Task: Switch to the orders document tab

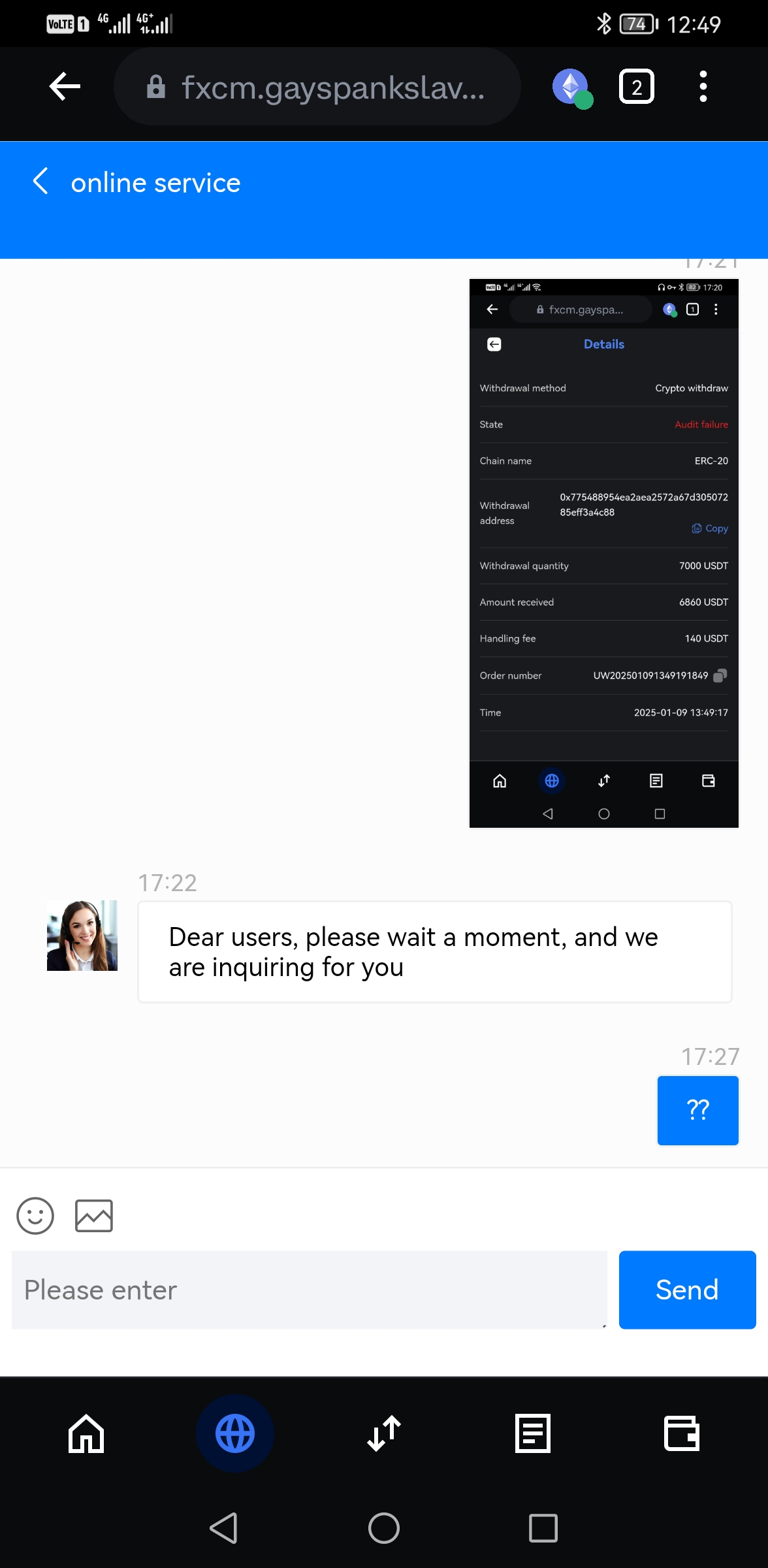Action: click(x=533, y=1433)
